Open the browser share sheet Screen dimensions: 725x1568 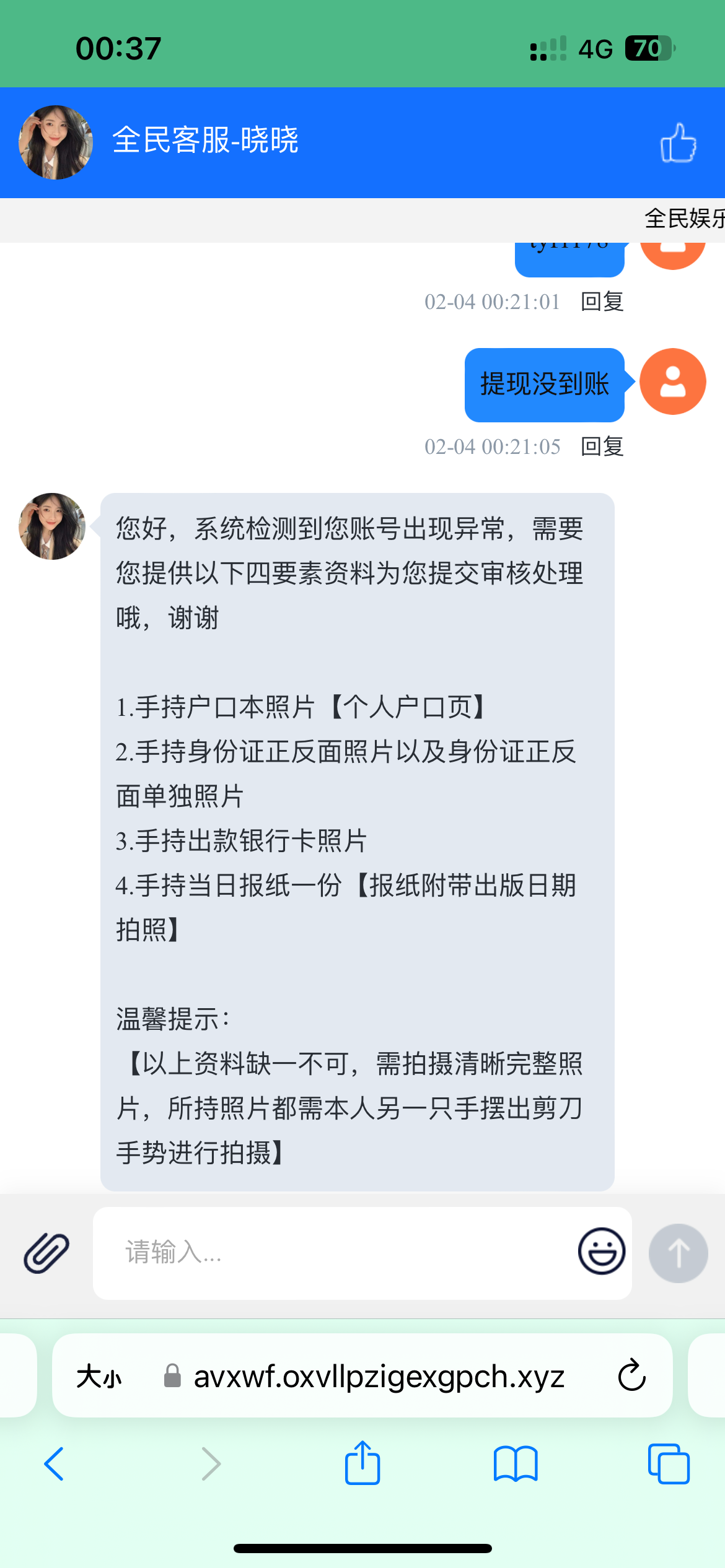[362, 1463]
